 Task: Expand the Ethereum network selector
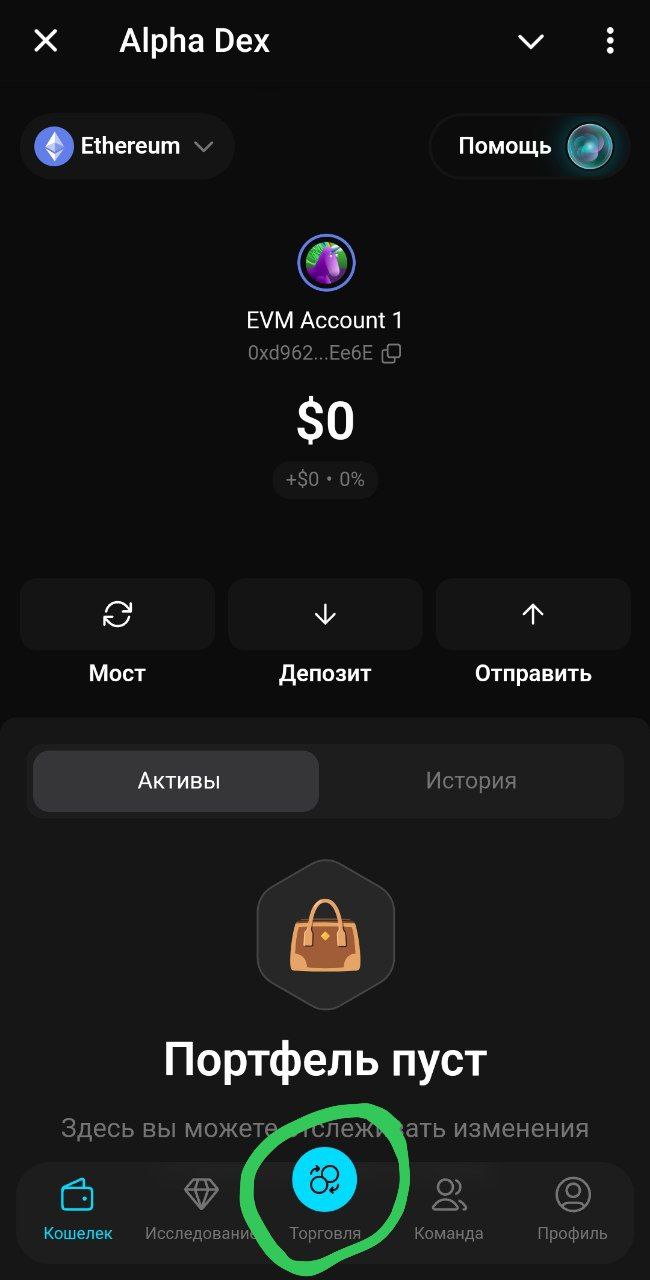coord(127,146)
